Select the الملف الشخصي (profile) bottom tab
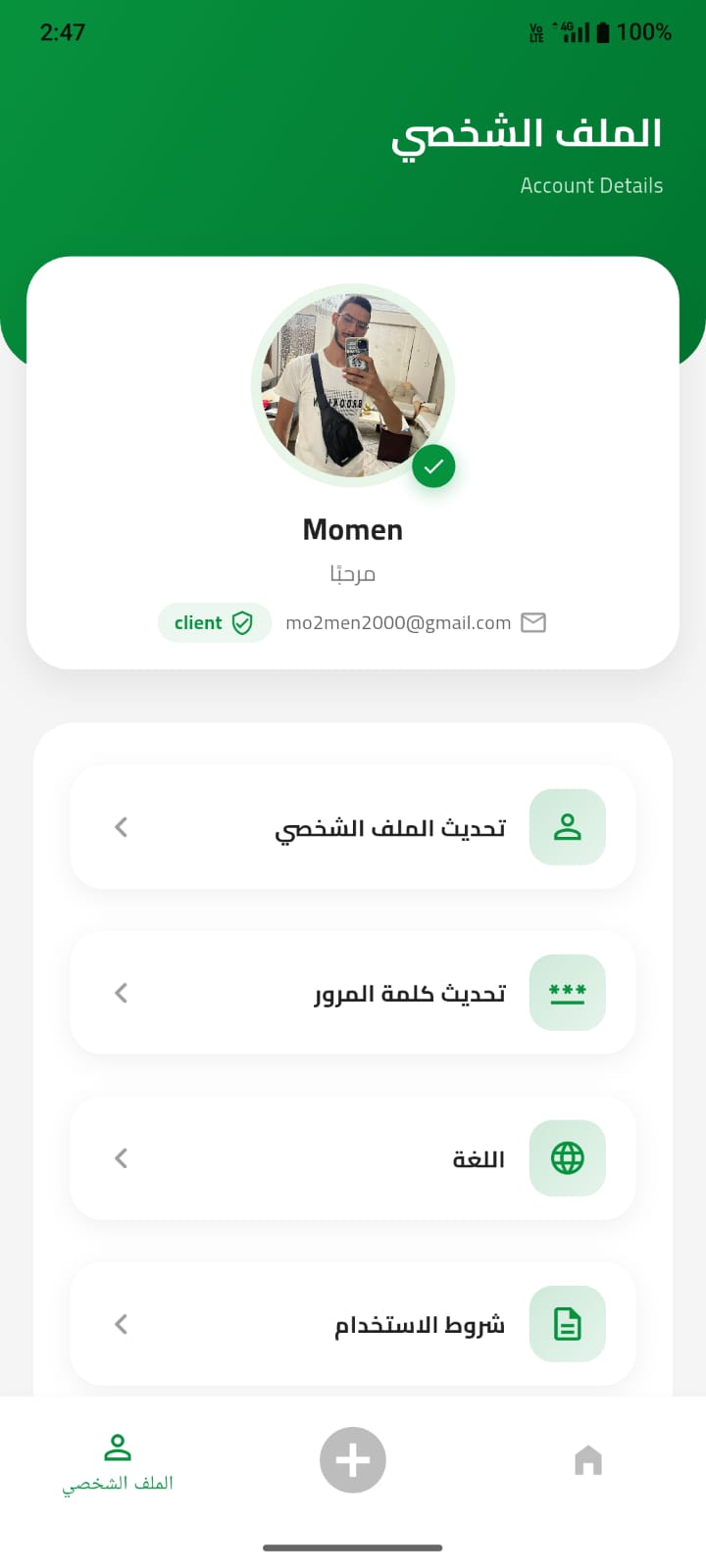This screenshot has height=1568, width=706. tap(118, 1462)
